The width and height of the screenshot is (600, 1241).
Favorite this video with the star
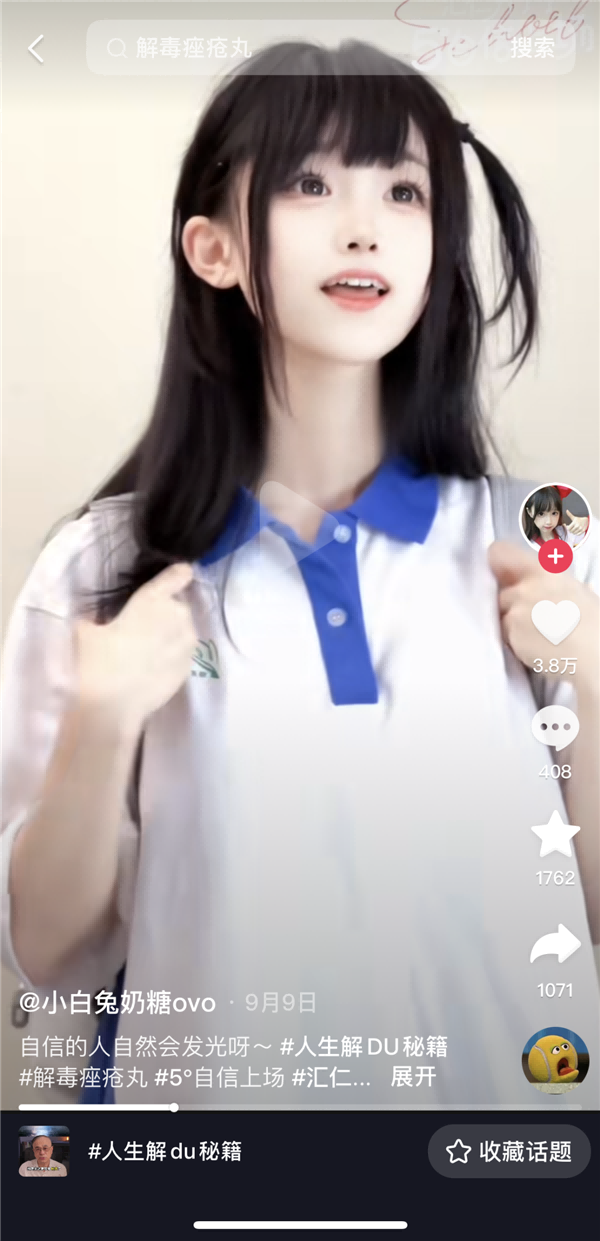point(555,834)
